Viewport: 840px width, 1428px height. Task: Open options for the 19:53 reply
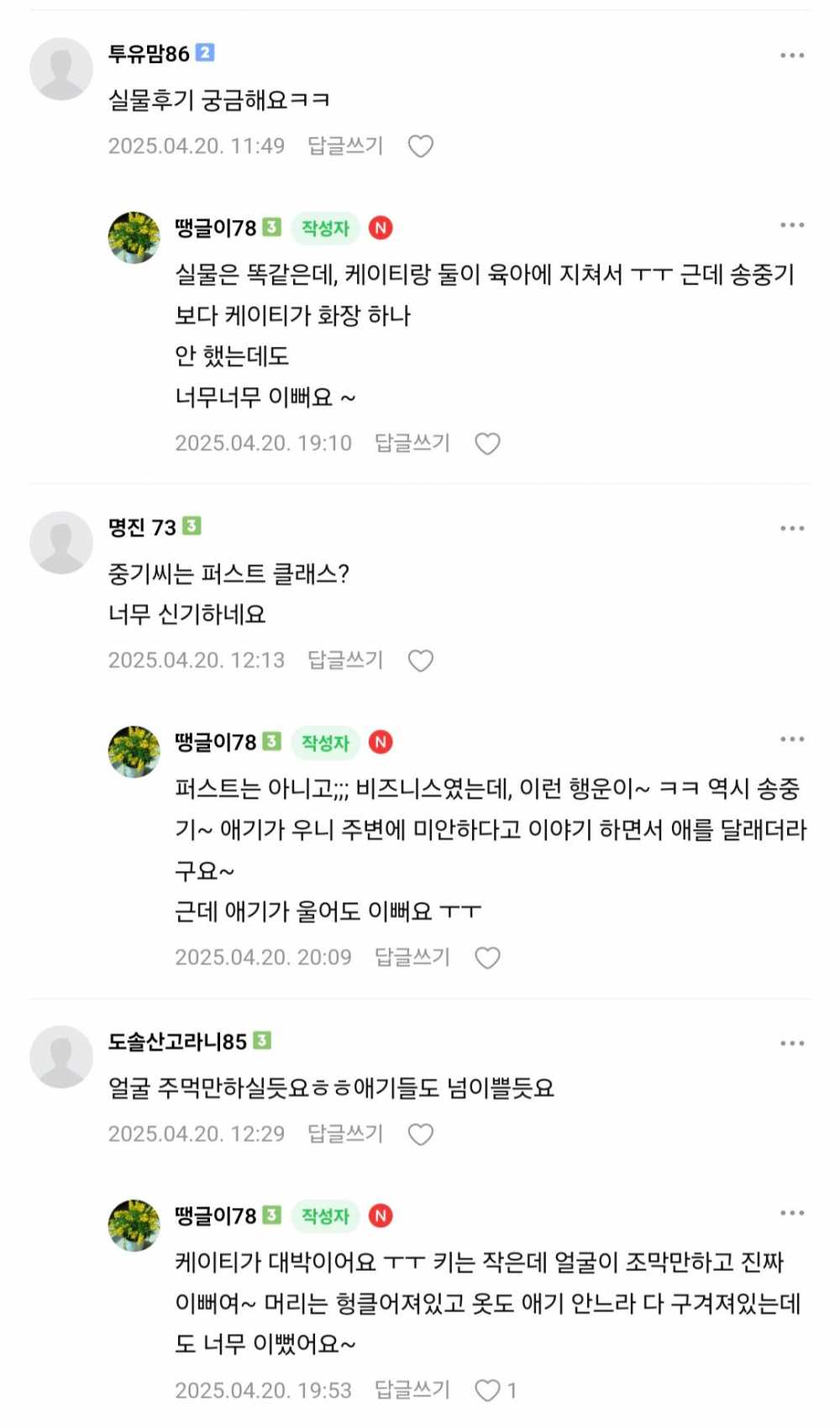click(x=791, y=1213)
